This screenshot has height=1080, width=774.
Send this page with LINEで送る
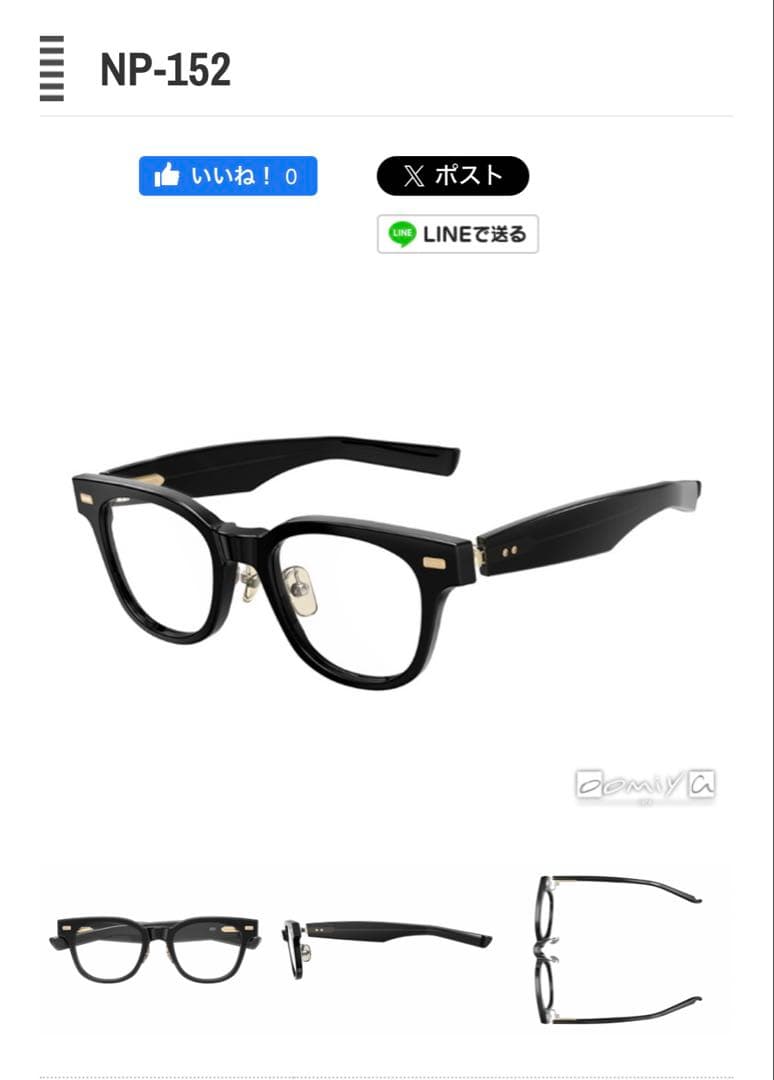pos(457,234)
